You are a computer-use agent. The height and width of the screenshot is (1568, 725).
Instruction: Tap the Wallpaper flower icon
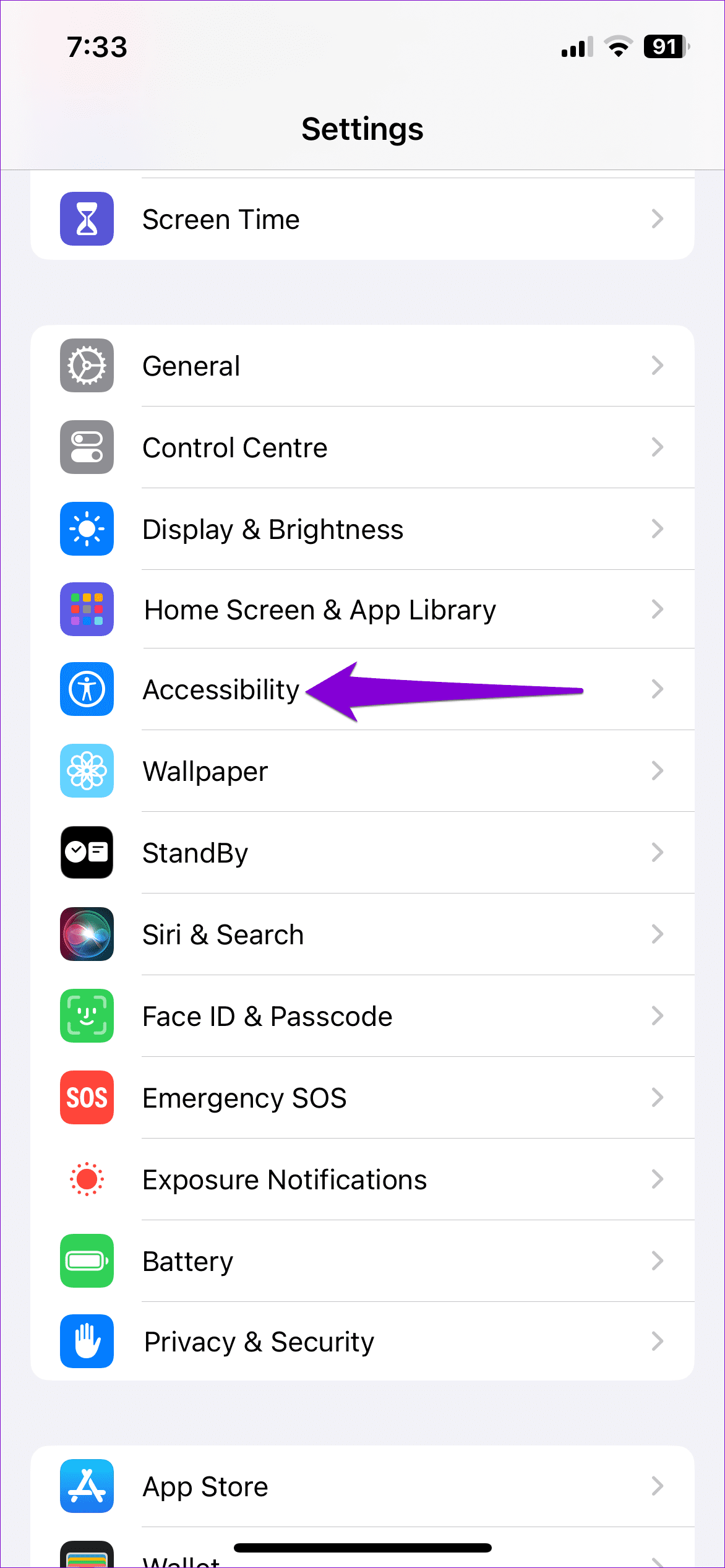pyautogui.click(x=87, y=771)
